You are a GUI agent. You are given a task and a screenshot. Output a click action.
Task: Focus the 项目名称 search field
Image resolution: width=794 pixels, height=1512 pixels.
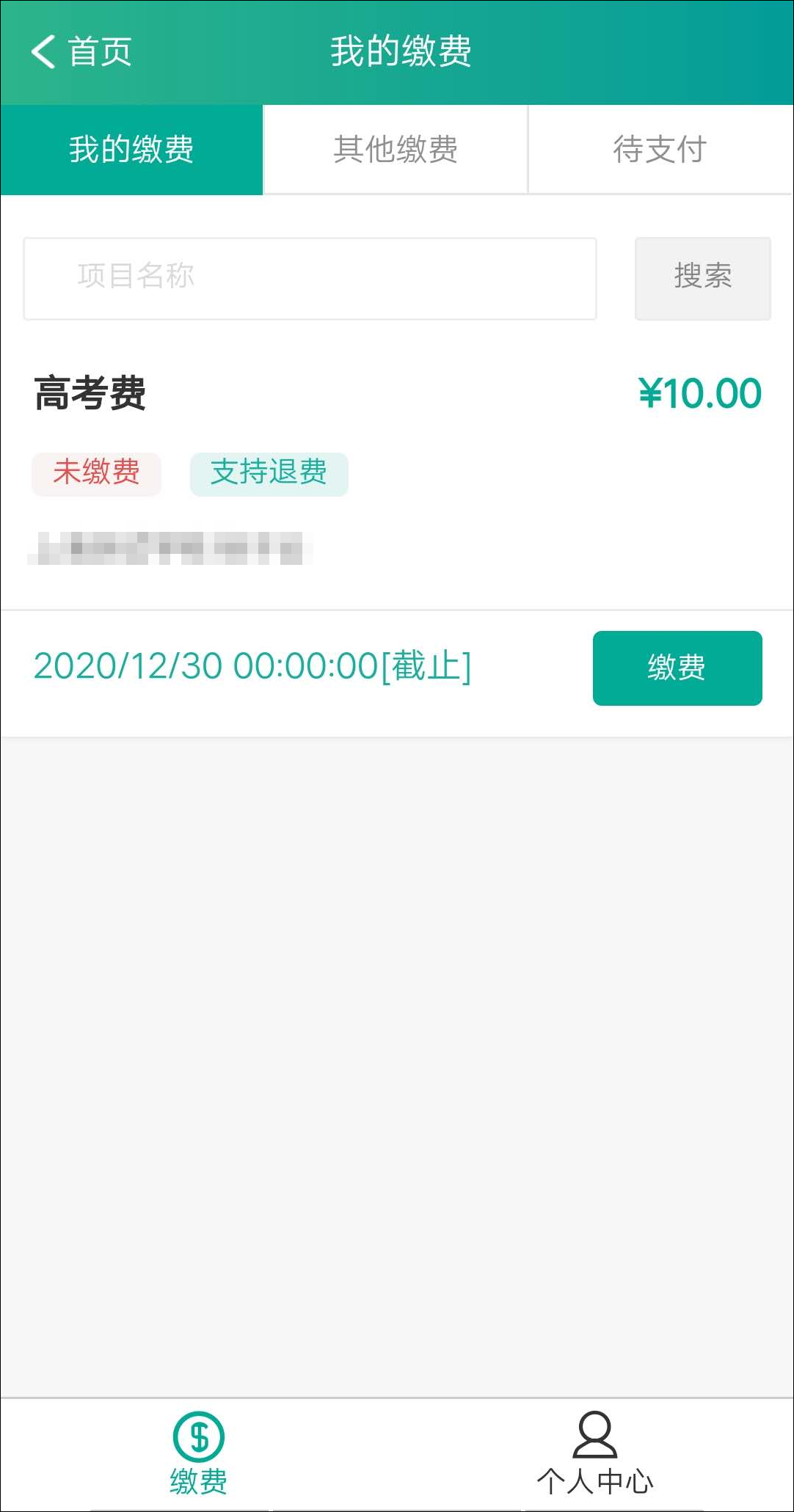coord(310,278)
